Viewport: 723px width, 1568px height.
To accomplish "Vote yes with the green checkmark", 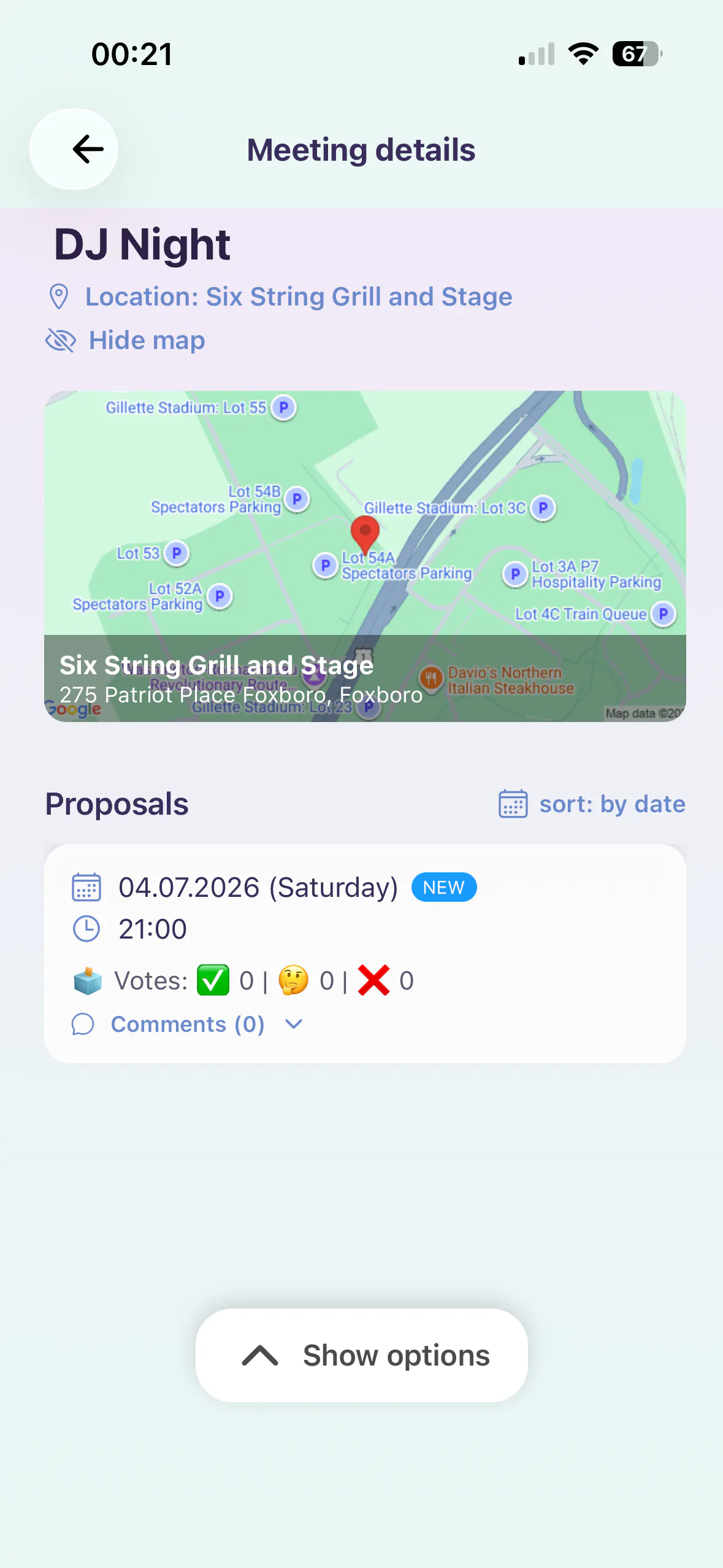I will pos(213,980).
